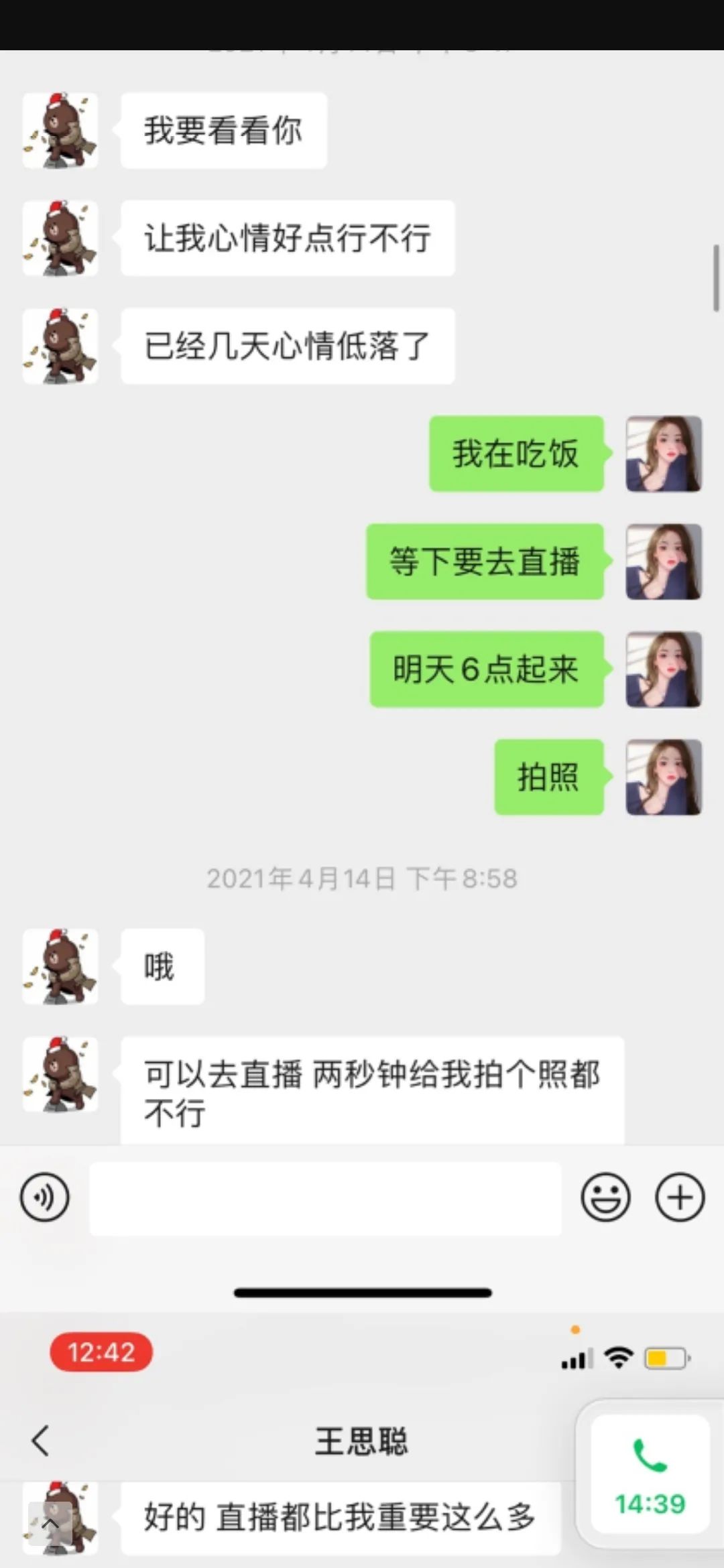Tap the Wi-Fi icon in status bar
724x1568 pixels.
[x=617, y=1358]
